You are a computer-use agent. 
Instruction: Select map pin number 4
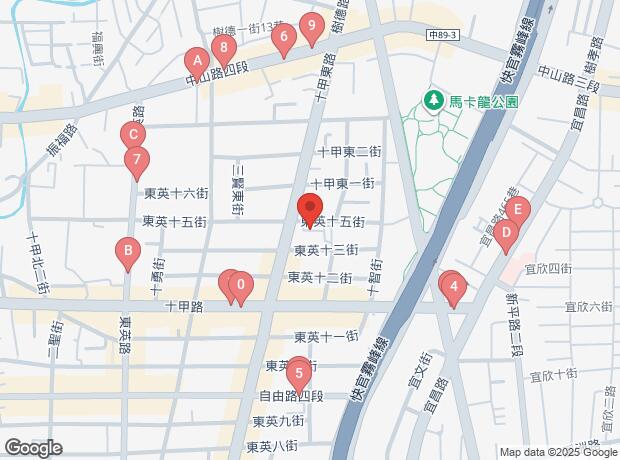pyautogui.click(x=454, y=287)
